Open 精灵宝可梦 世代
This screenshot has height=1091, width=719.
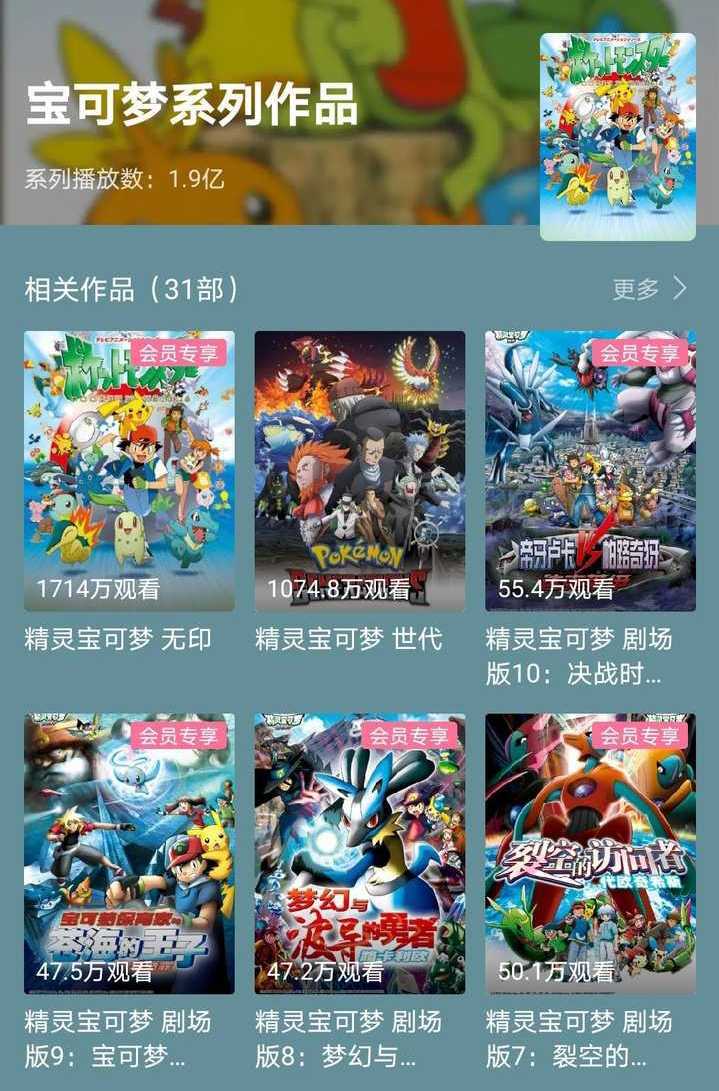click(359, 471)
